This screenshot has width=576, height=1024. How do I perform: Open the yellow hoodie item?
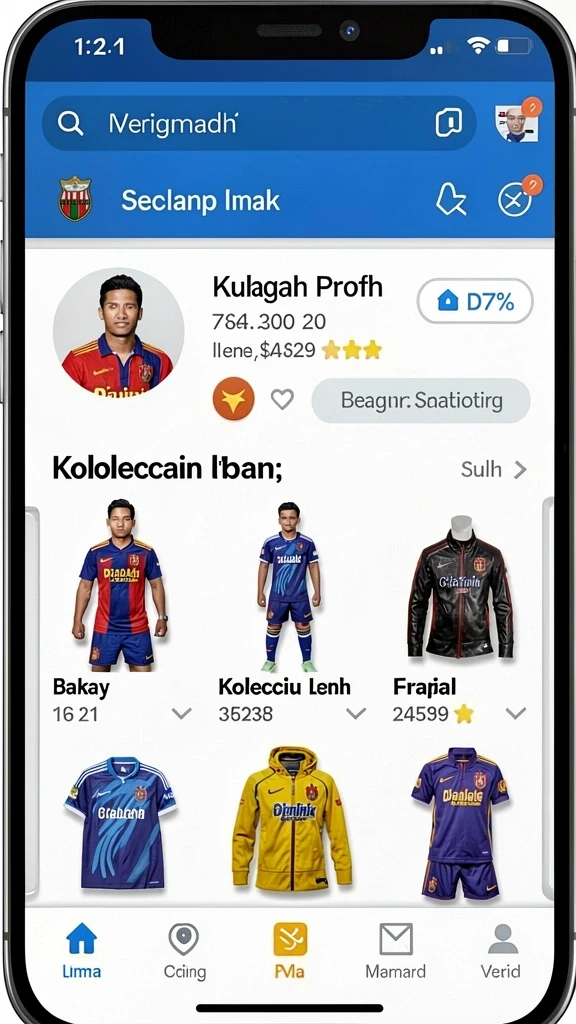pyautogui.click(x=292, y=820)
